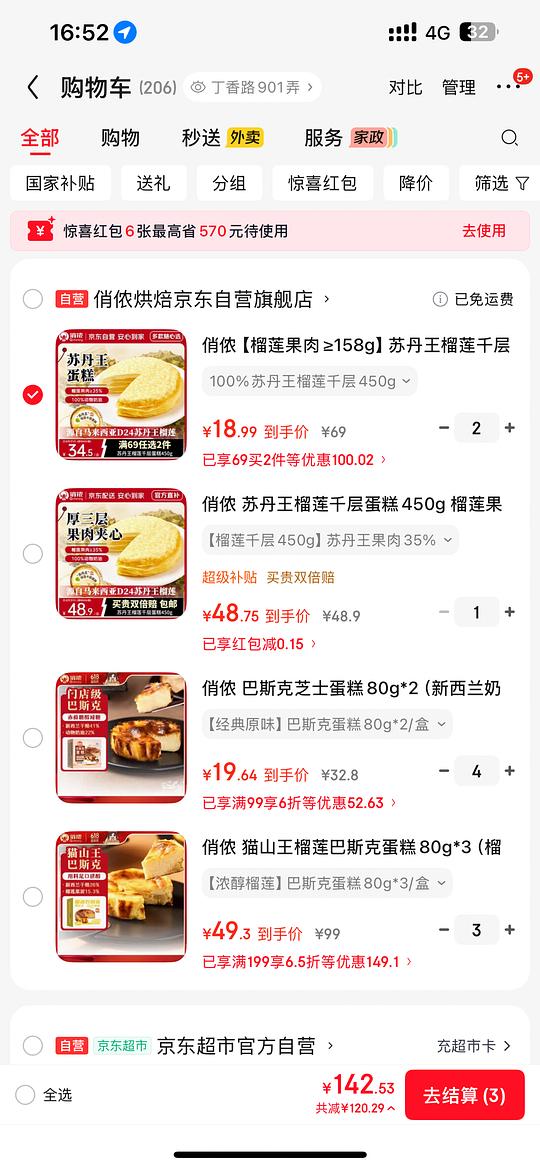Open the cart search icon
The height and width of the screenshot is (1168, 540).
click(x=509, y=138)
